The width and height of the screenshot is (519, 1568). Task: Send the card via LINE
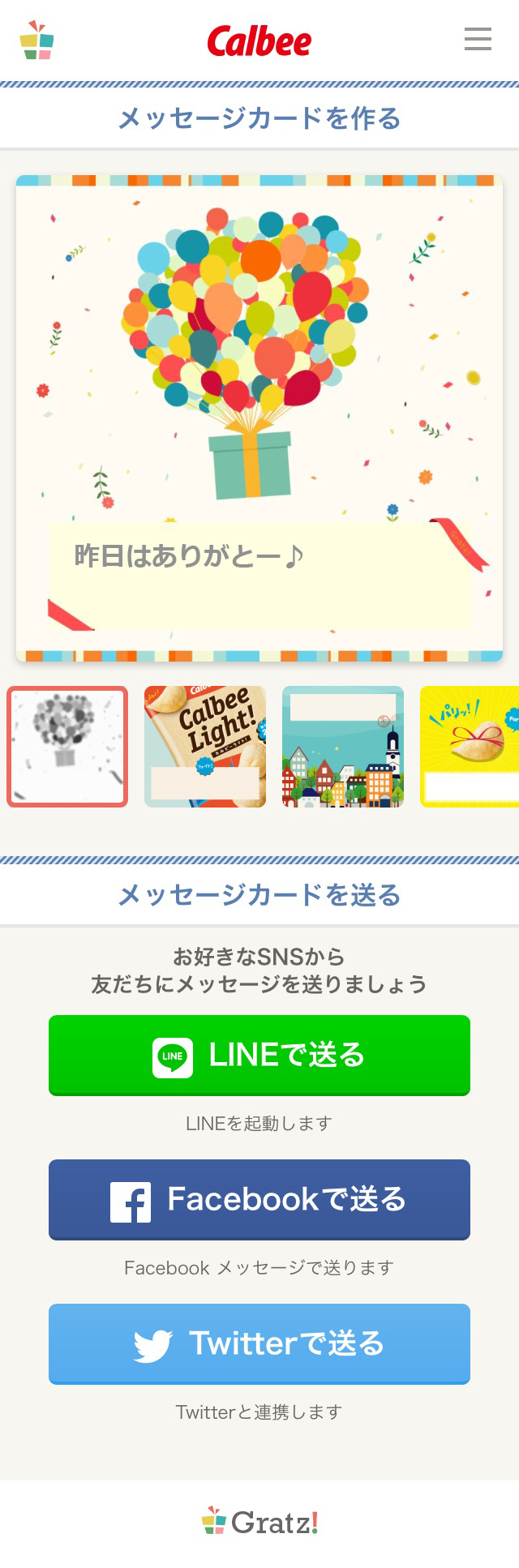click(x=259, y=1055)
